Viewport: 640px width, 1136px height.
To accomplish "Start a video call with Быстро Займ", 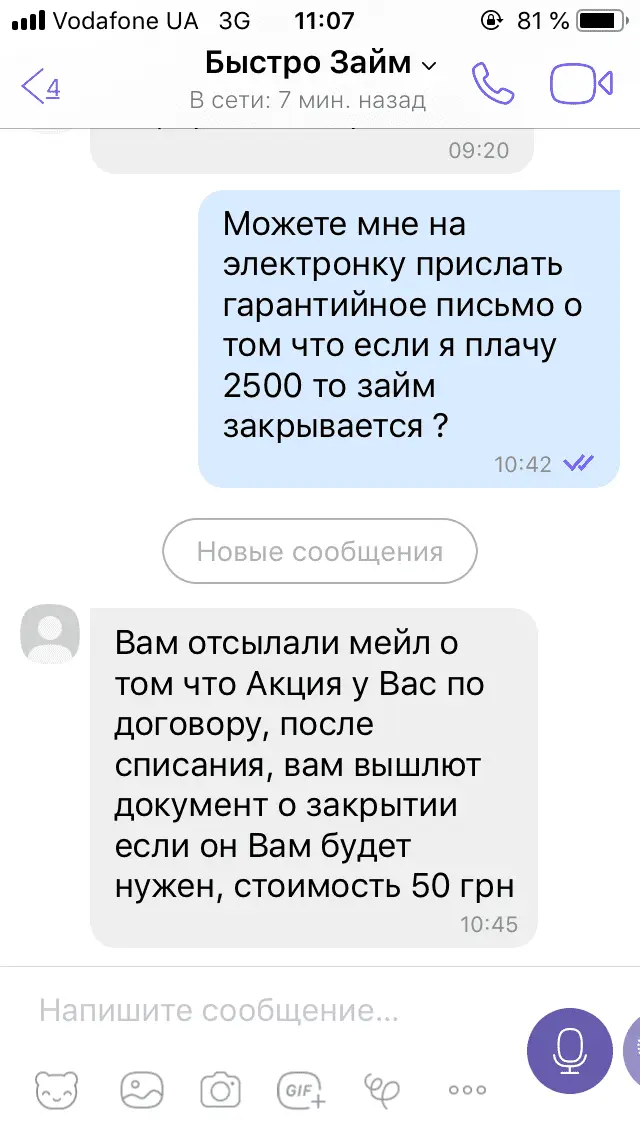I will click(581, 85).
